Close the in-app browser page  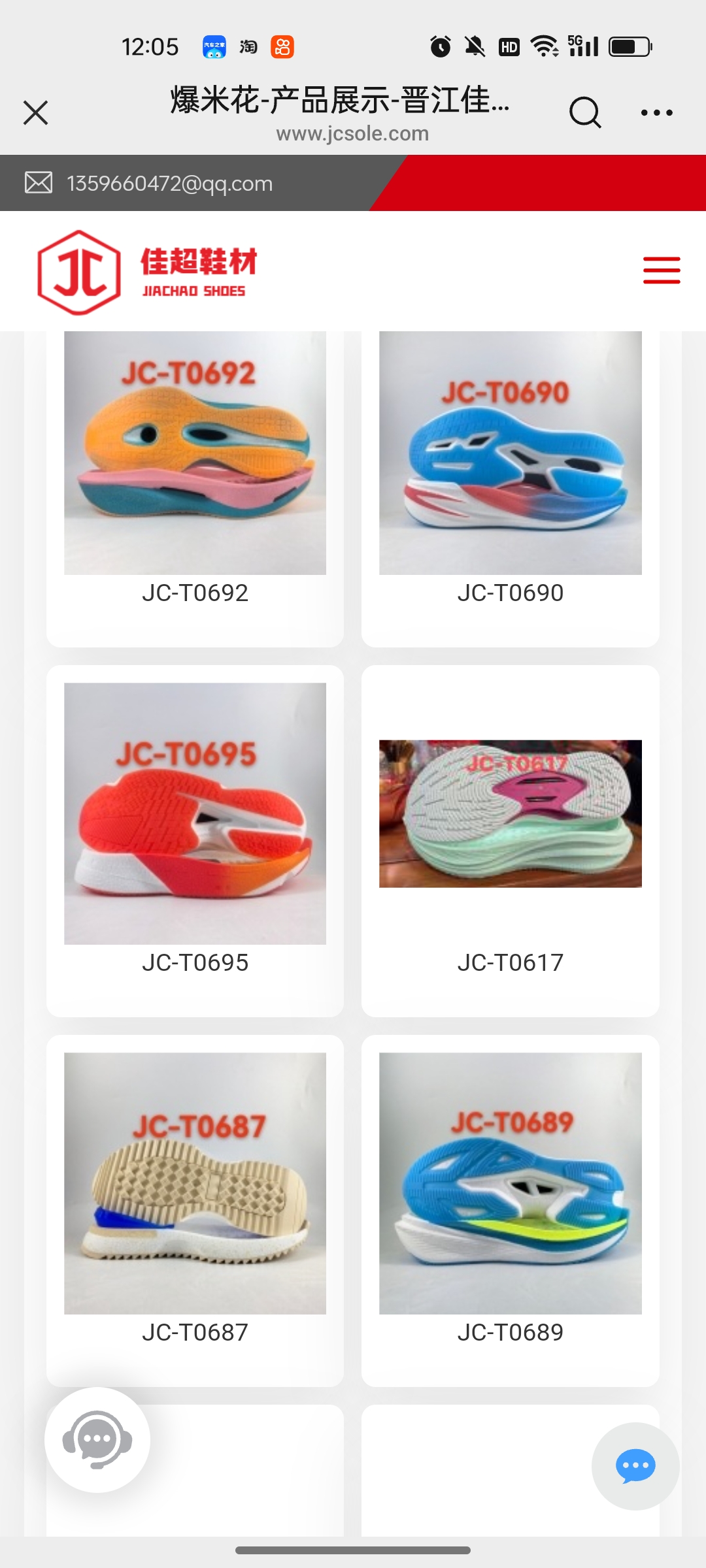pyautogui.click(x=36, y=112)
